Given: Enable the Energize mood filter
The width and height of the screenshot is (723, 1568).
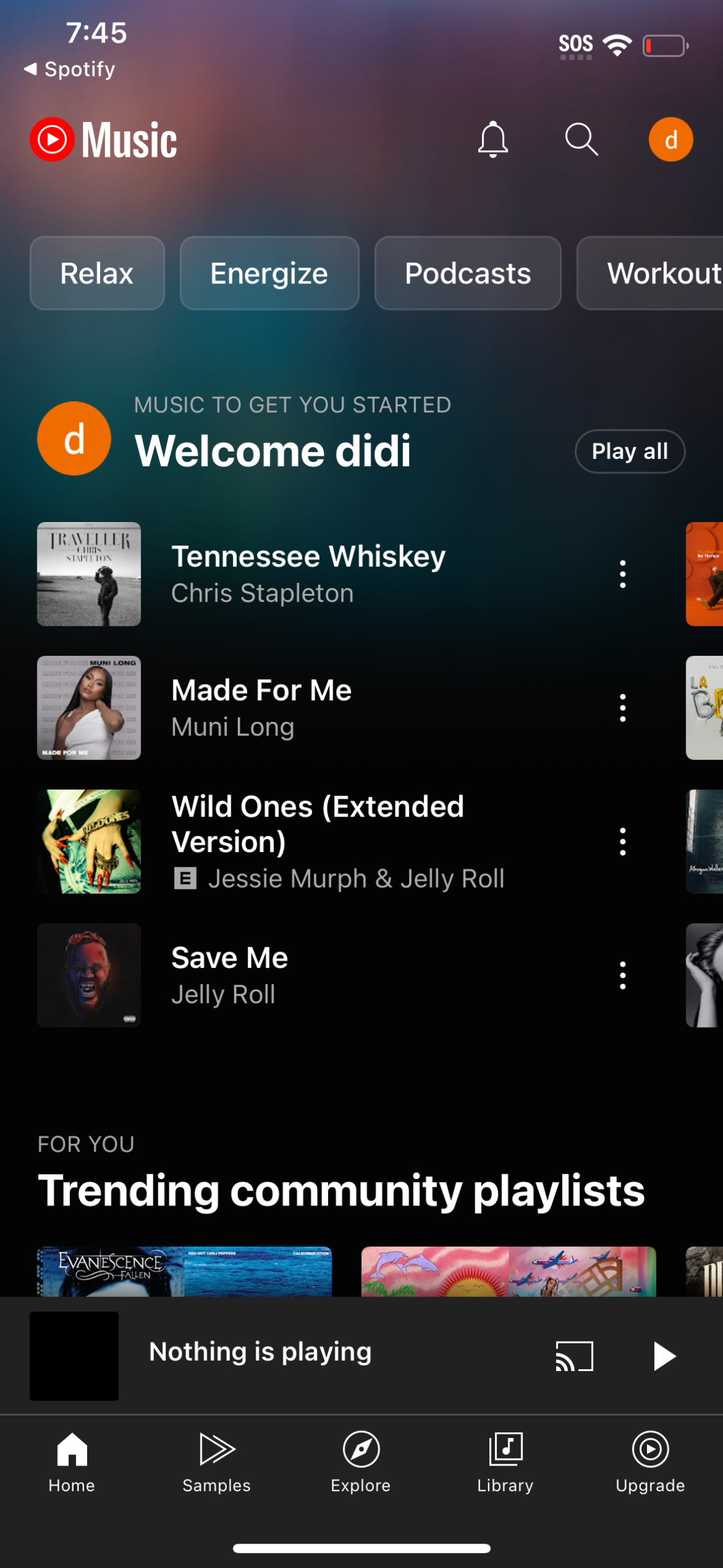Looking at the screenshot, I should coord(269,273).
